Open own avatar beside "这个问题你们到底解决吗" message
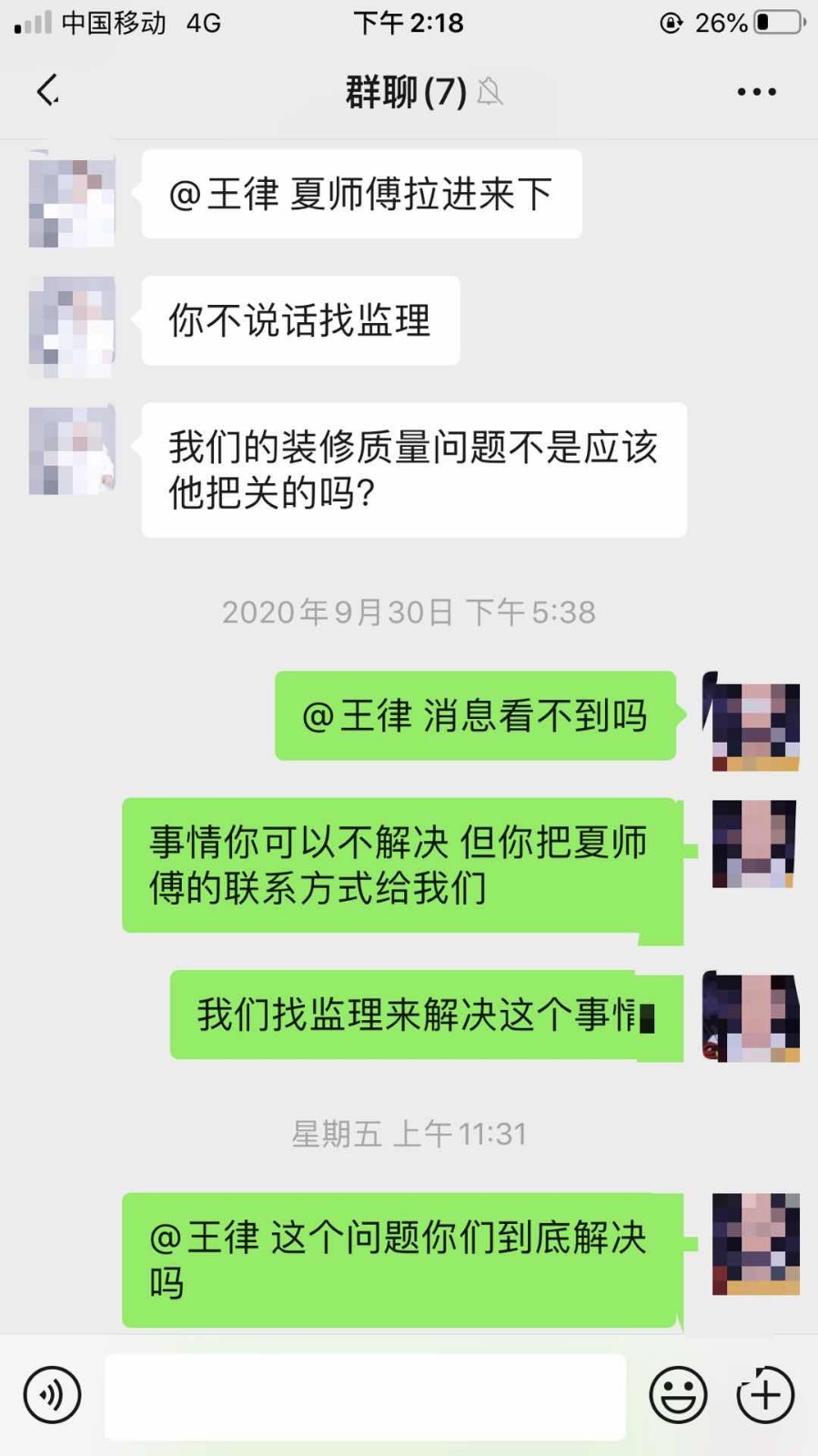 [754, 1244]
